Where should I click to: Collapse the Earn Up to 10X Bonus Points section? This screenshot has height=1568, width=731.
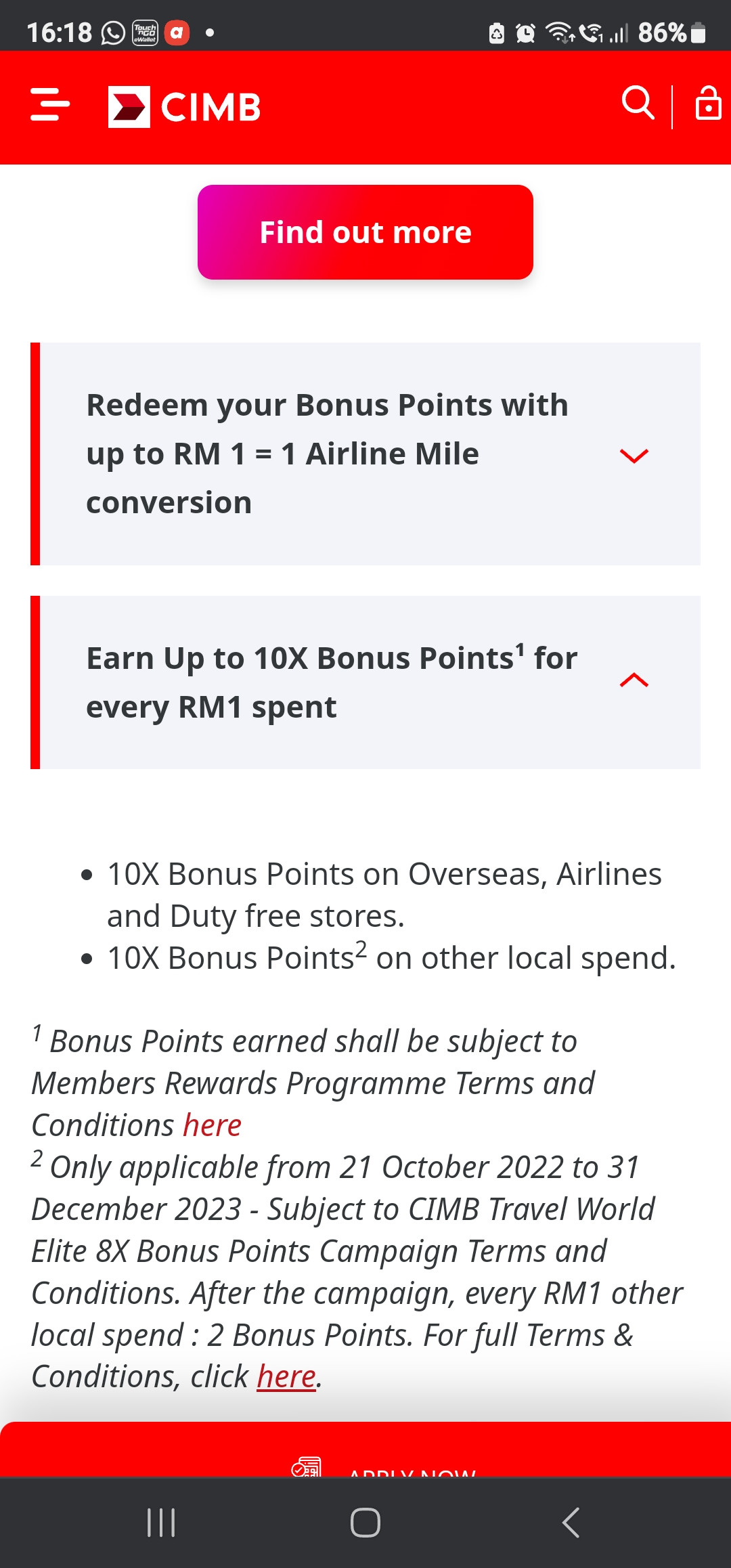click(365, 682)
